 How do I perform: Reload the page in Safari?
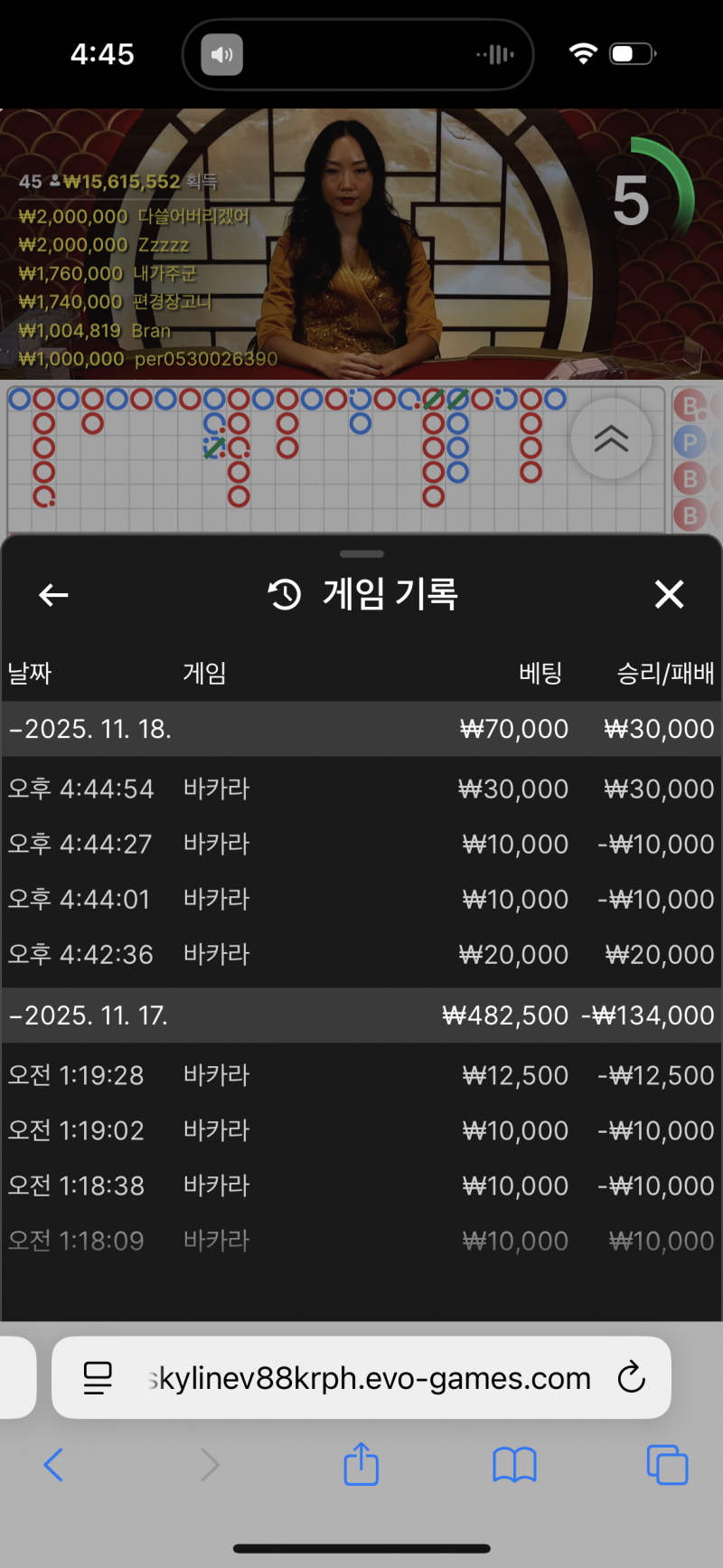pos(631,1378)
